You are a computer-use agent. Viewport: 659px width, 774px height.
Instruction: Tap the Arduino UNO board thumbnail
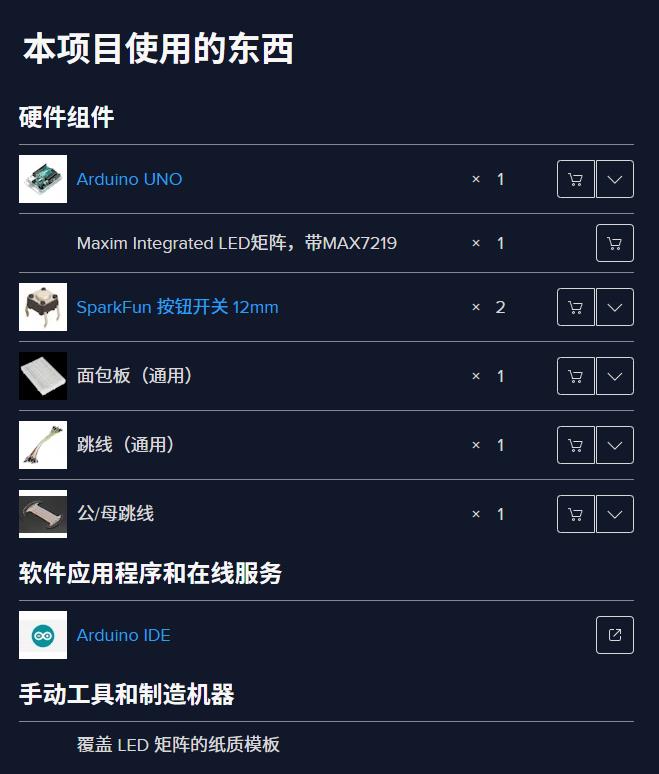pos(43,179)
